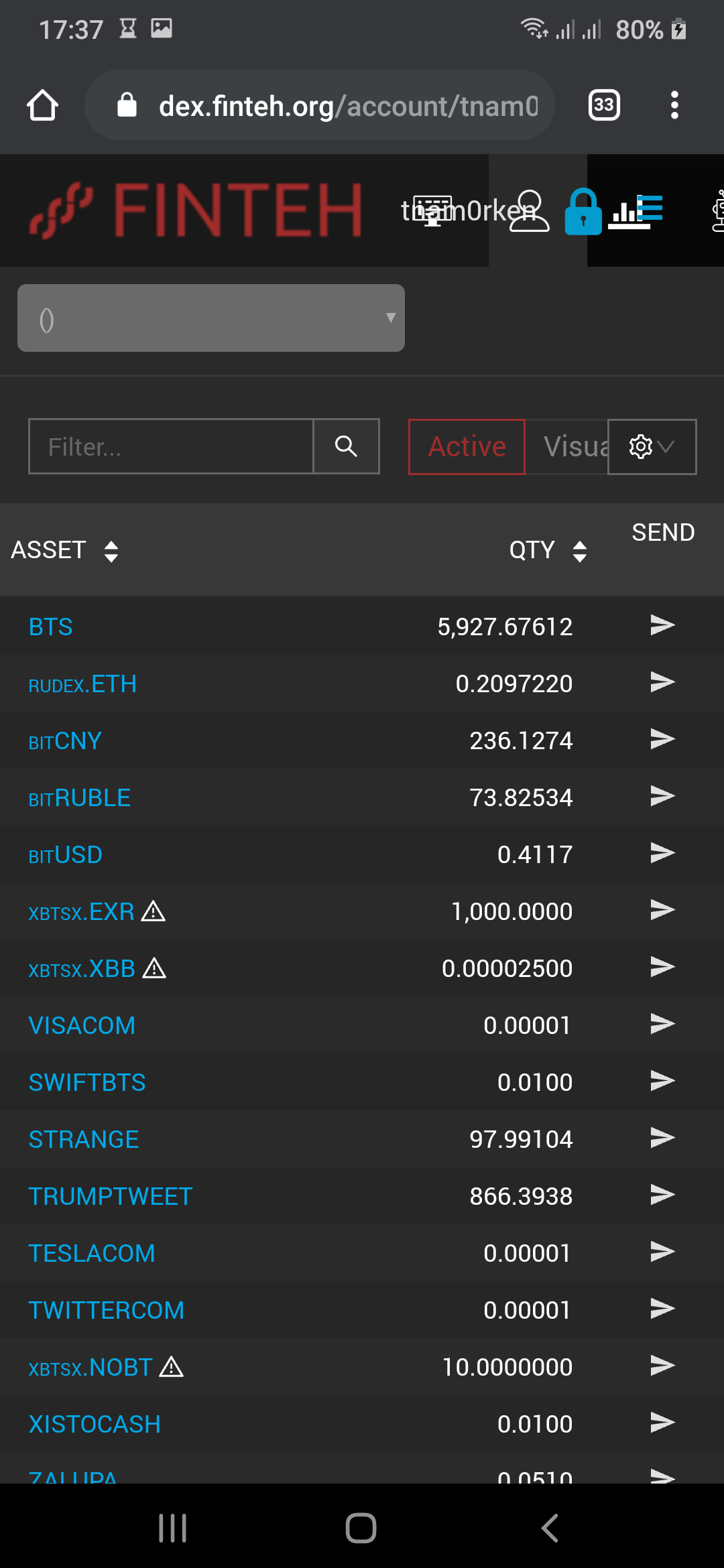Open the browser overflow menu

(674, 105)
